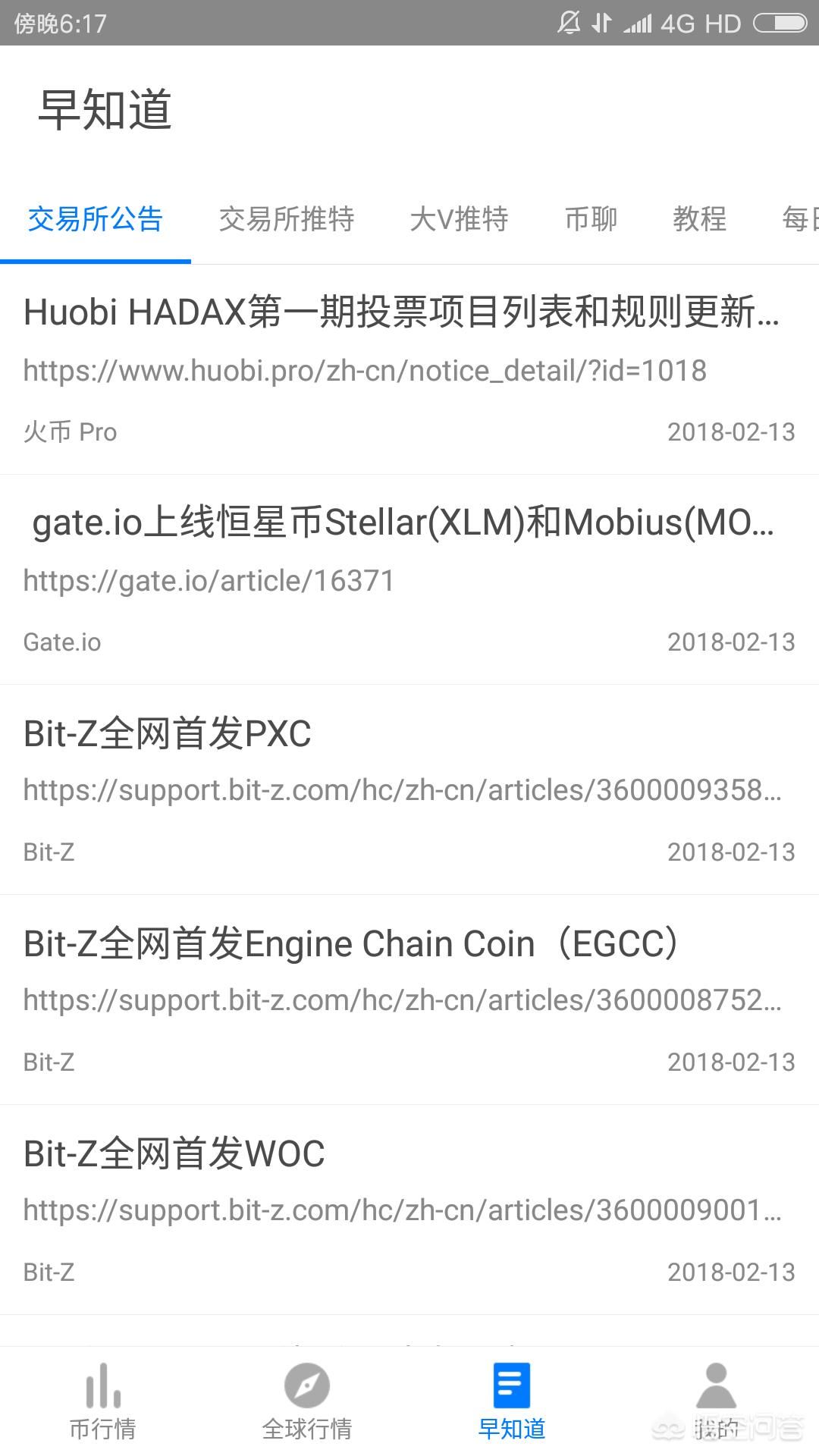819x1456 pixels.
Task: Select the 大V推特 tab
Action: point(459,219)
